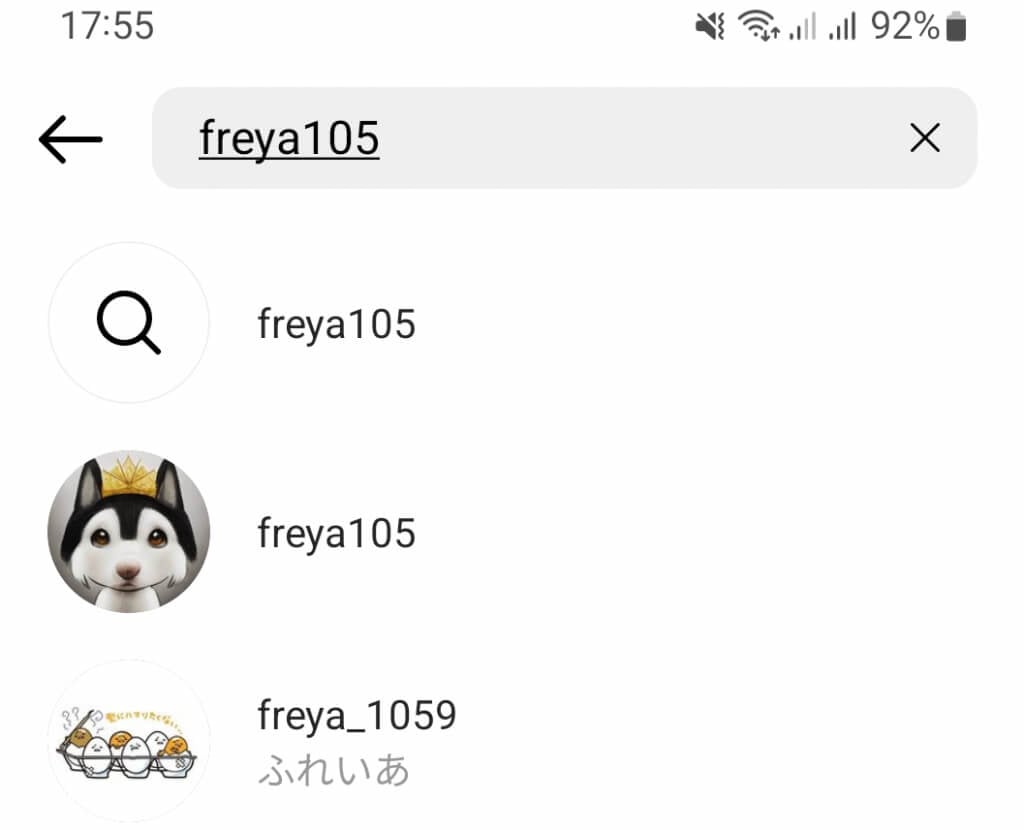Search for the keyword freya105
This screenshot has width=1024, height=830.
(x=335, y=324)
